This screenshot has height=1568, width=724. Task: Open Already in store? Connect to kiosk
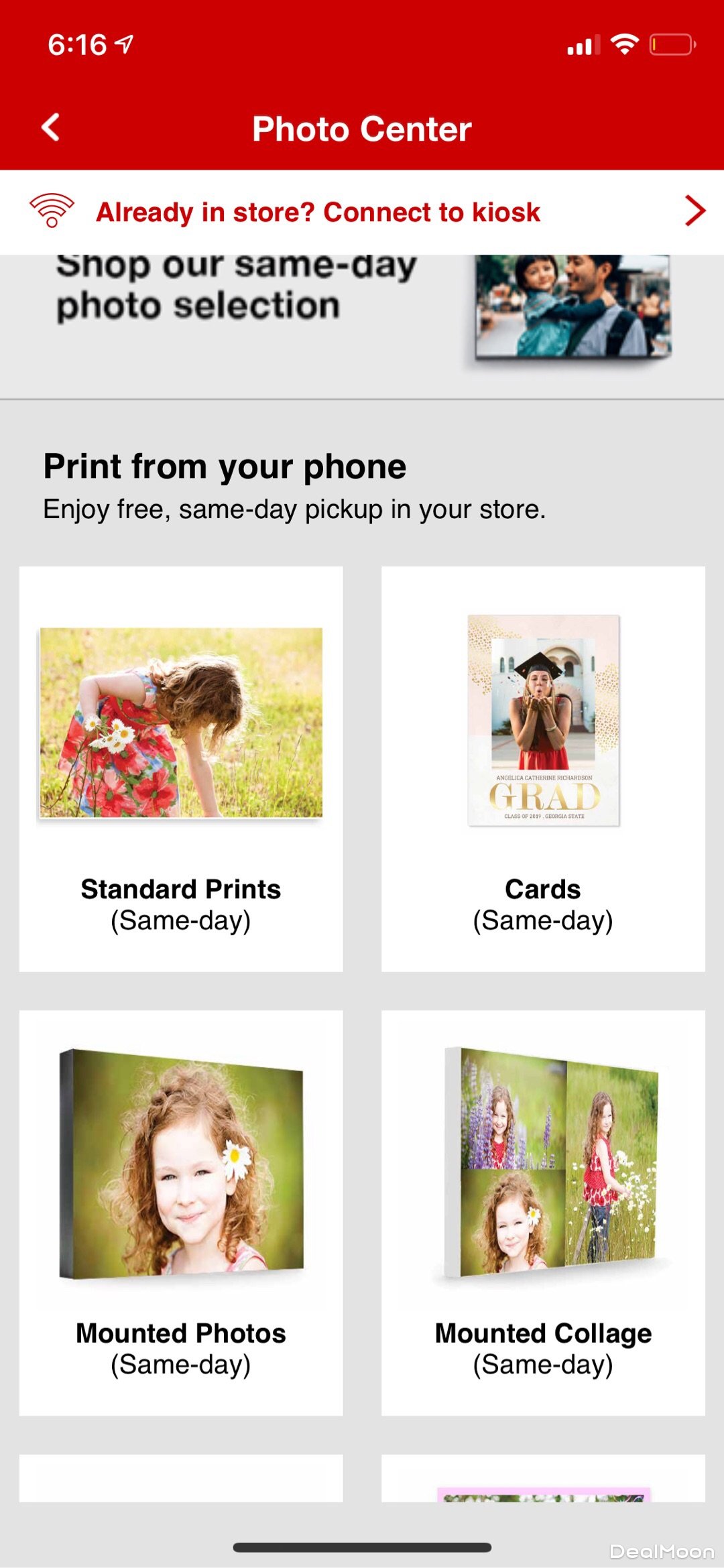362,212
